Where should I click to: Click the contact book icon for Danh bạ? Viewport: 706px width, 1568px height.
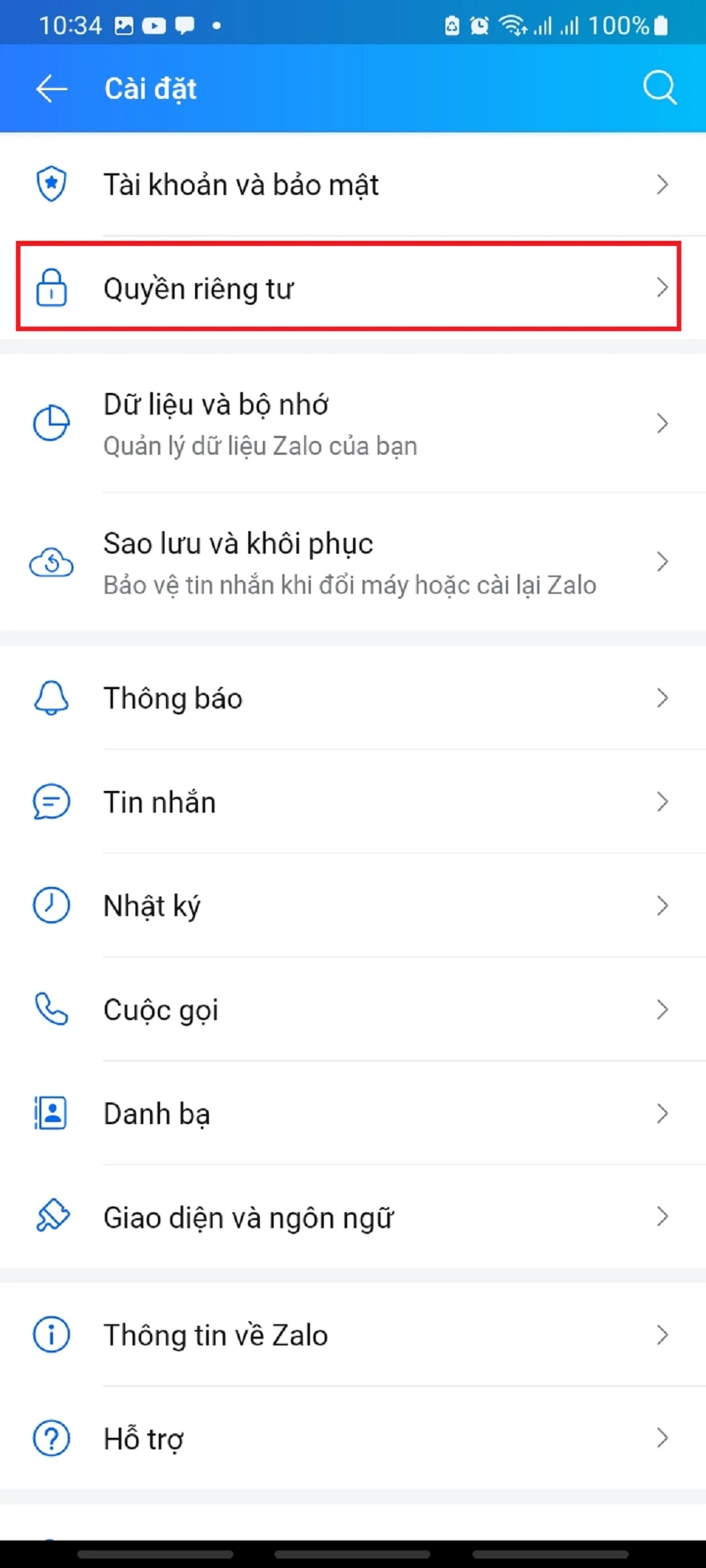tap(51, 1113)
